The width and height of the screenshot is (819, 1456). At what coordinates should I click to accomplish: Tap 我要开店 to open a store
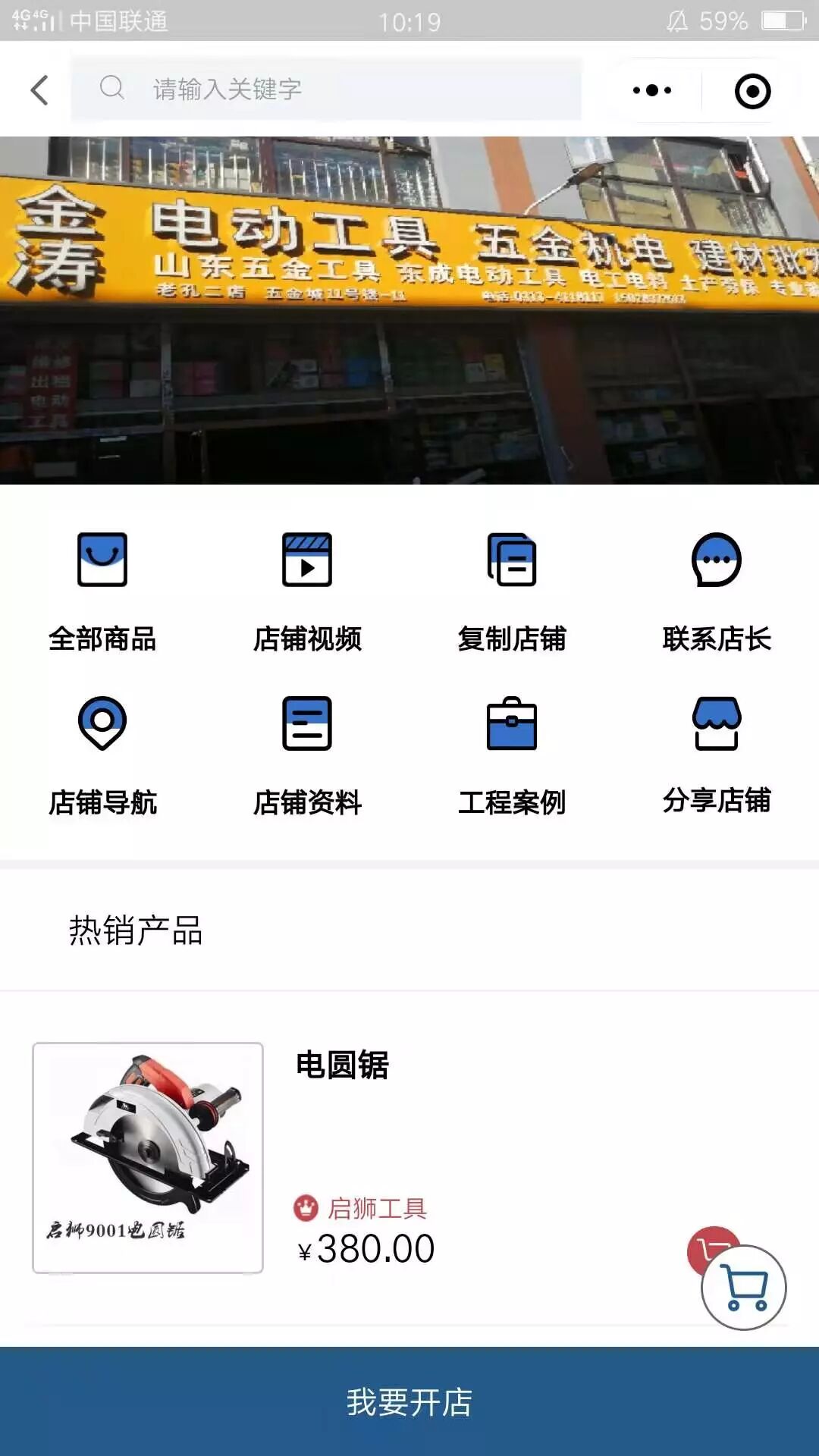pyautogui.click(x=409, y=1401)
